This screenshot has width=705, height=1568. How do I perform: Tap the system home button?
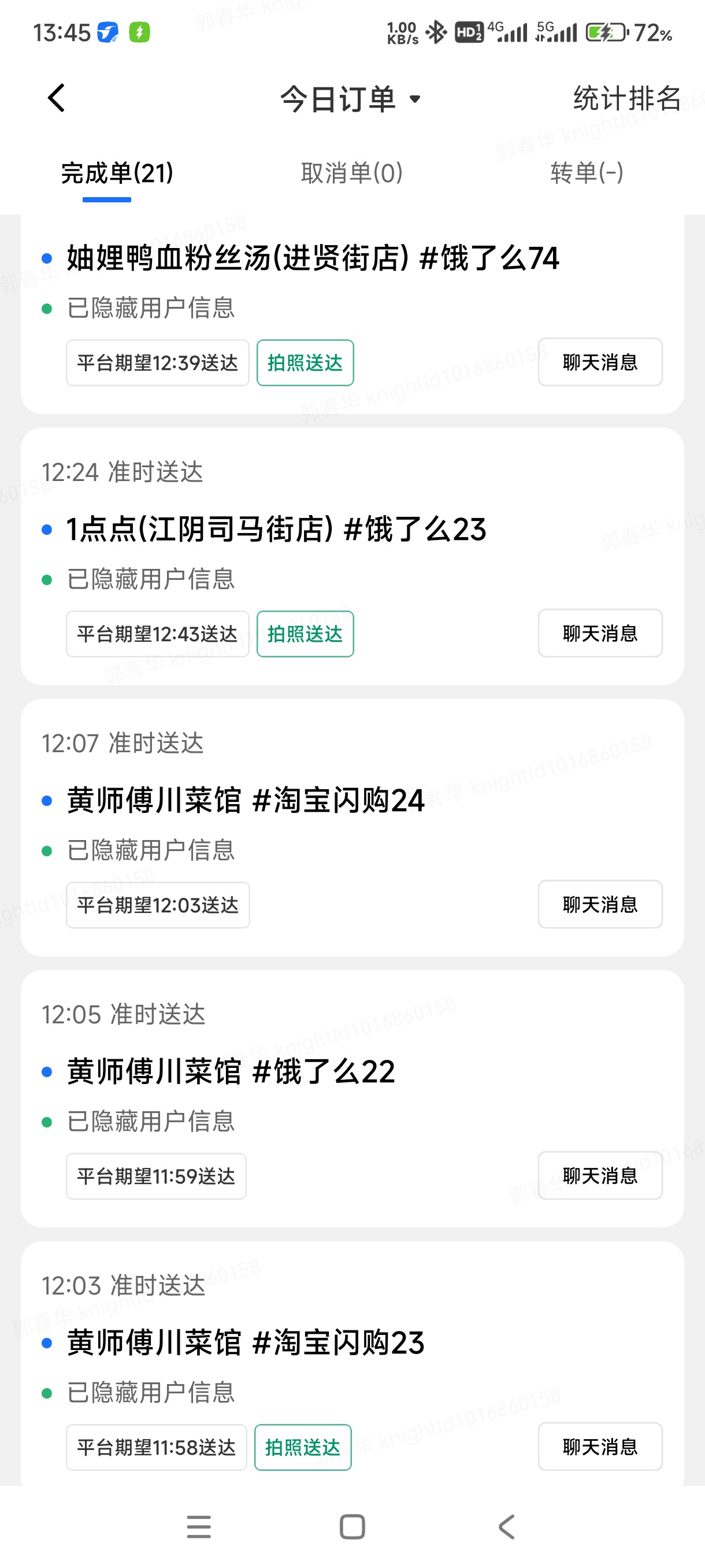pyautogui.click(x=352, y=1526)
